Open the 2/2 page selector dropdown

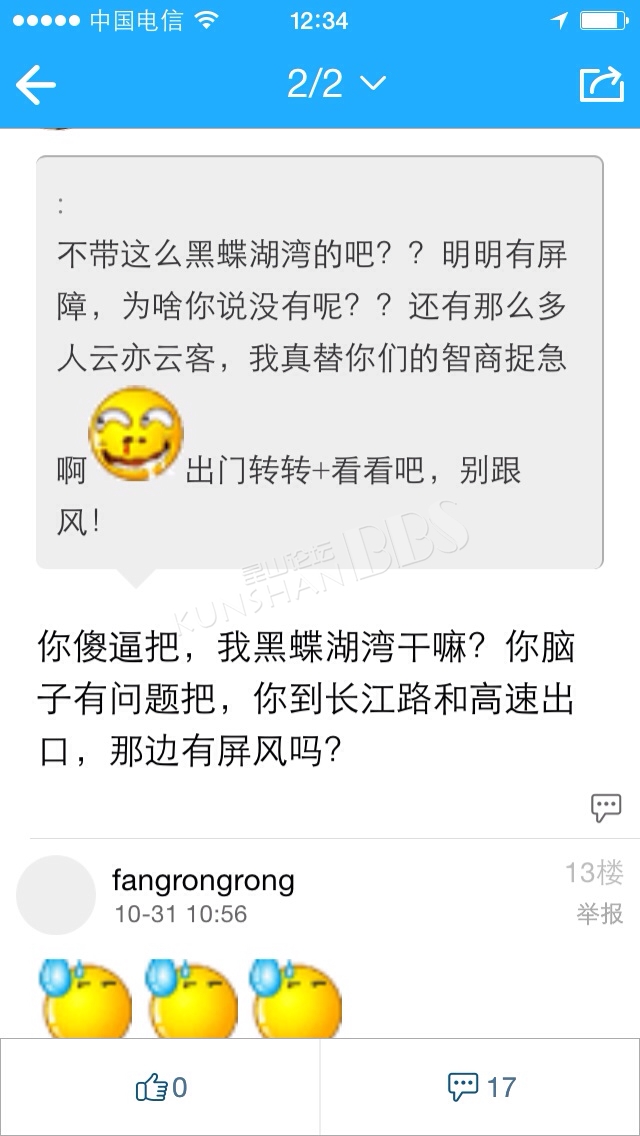click(x=336, y=84)
